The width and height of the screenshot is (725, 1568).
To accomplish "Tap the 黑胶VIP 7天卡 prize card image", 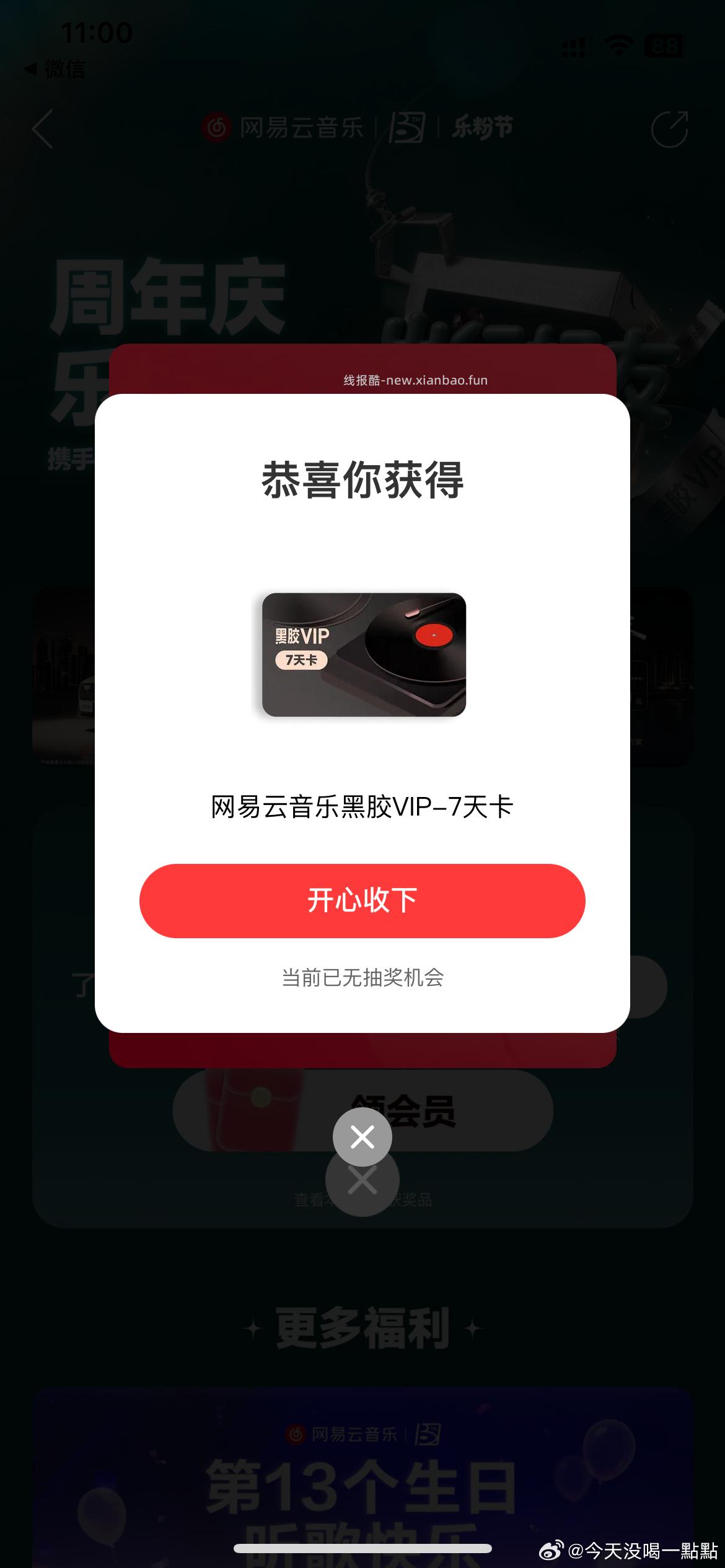I will pyautogui.click(x=362, y=656).
